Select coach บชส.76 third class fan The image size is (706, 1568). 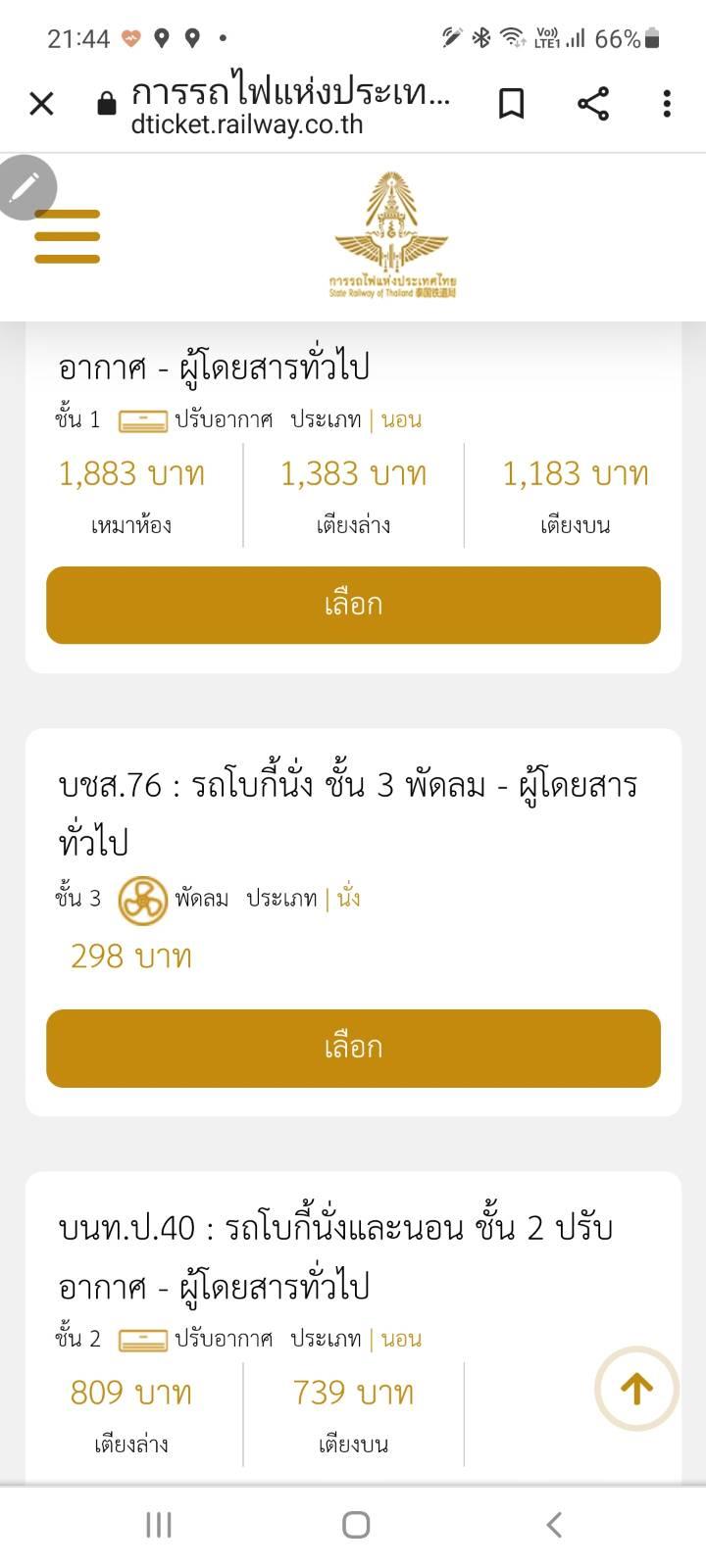[x=353, y=1048]
